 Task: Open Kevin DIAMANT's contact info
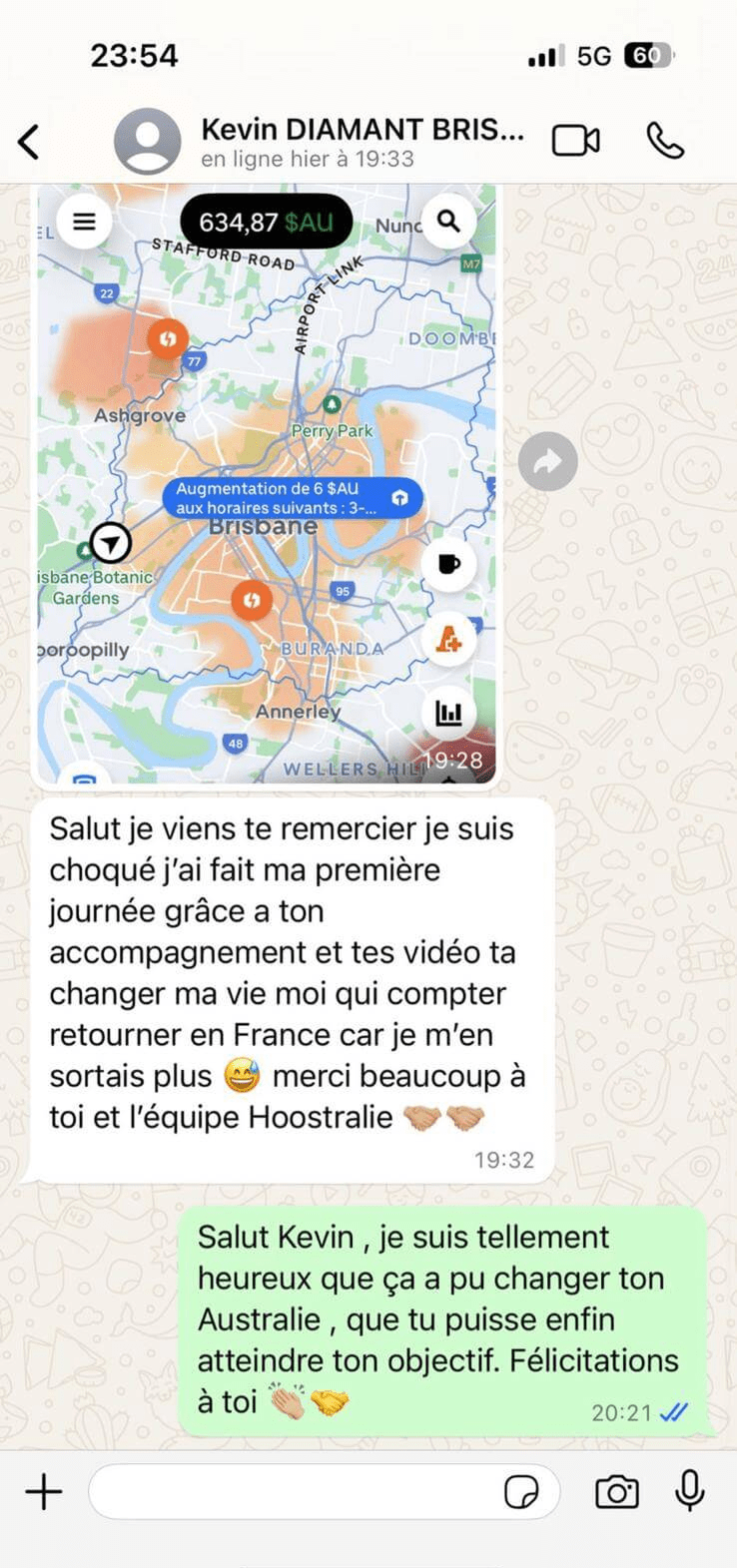[362, 142]
